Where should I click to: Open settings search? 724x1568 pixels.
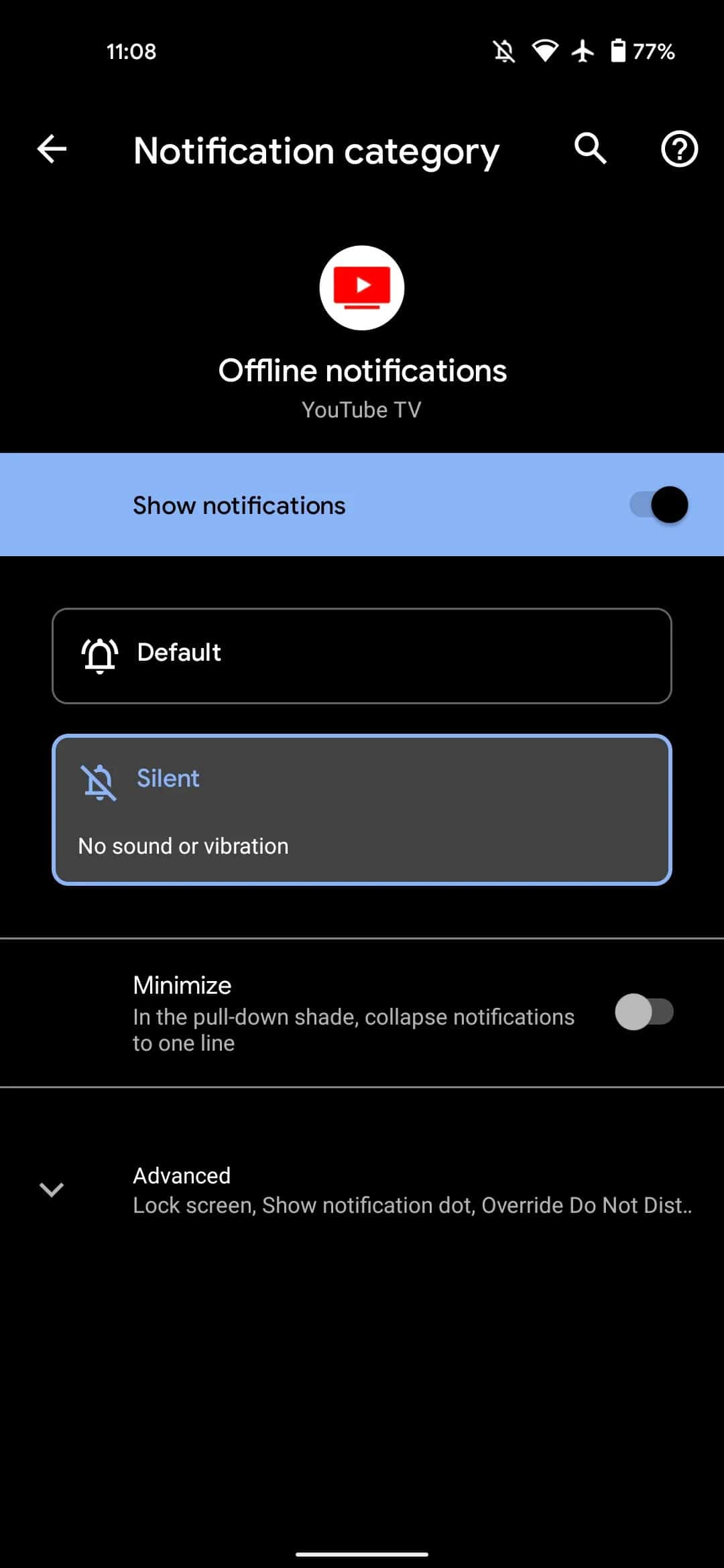pyautogui.click(x=590, y=149)
